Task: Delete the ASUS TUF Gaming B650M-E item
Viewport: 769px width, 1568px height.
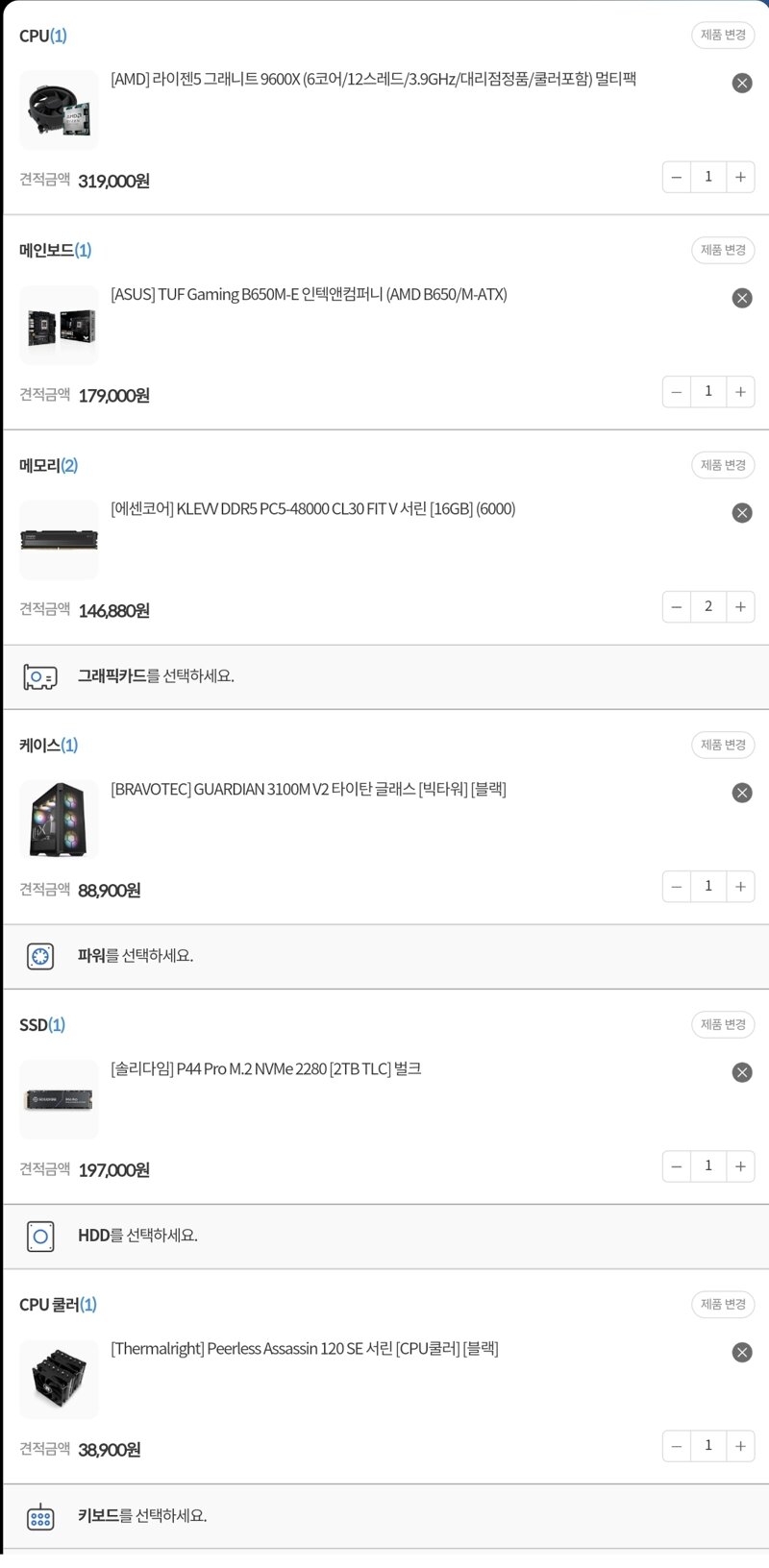Action: point(742,298)
